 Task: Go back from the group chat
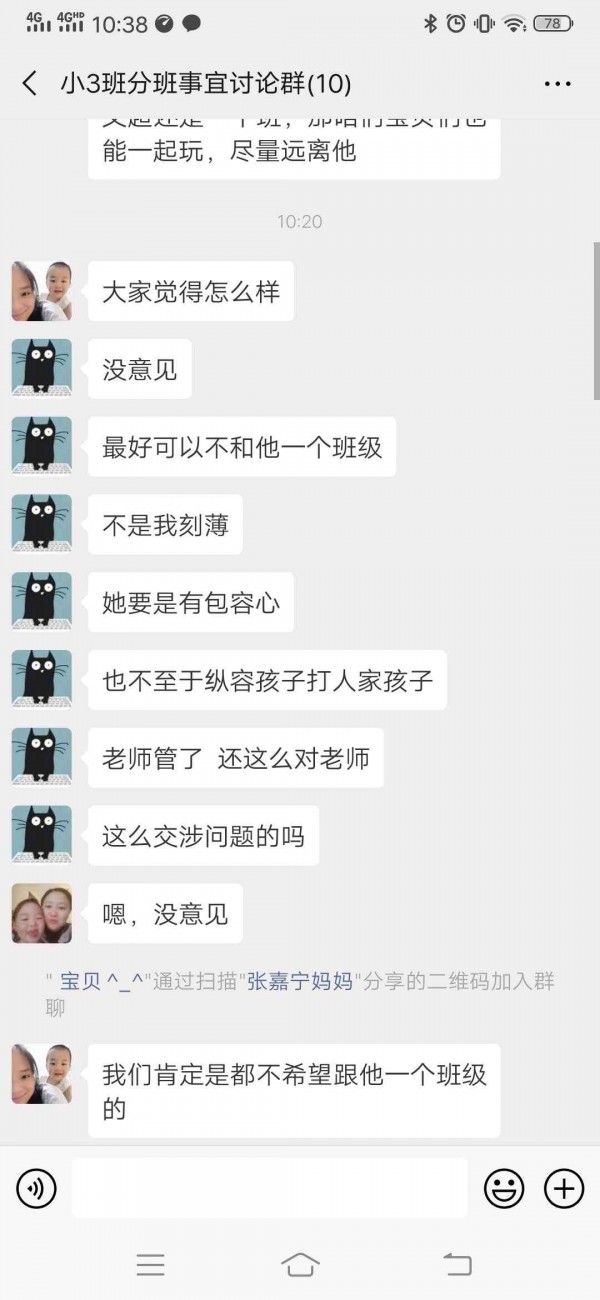(x=30, y=84)
